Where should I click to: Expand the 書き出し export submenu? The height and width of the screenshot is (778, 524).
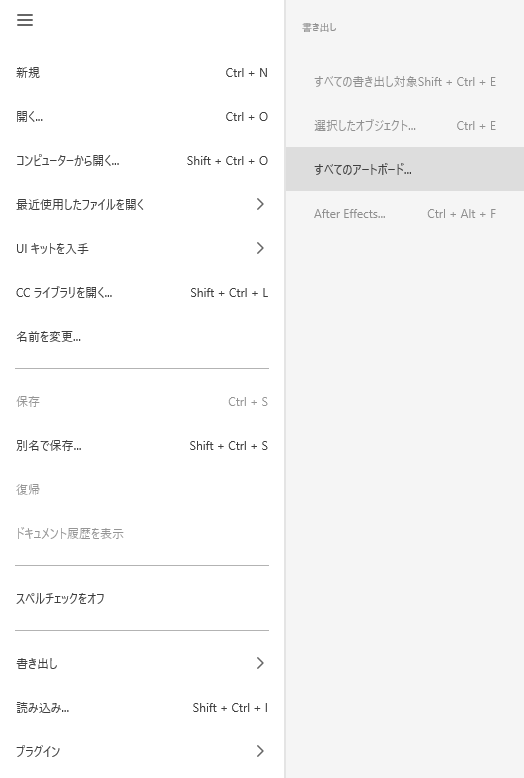click(142, 663)
